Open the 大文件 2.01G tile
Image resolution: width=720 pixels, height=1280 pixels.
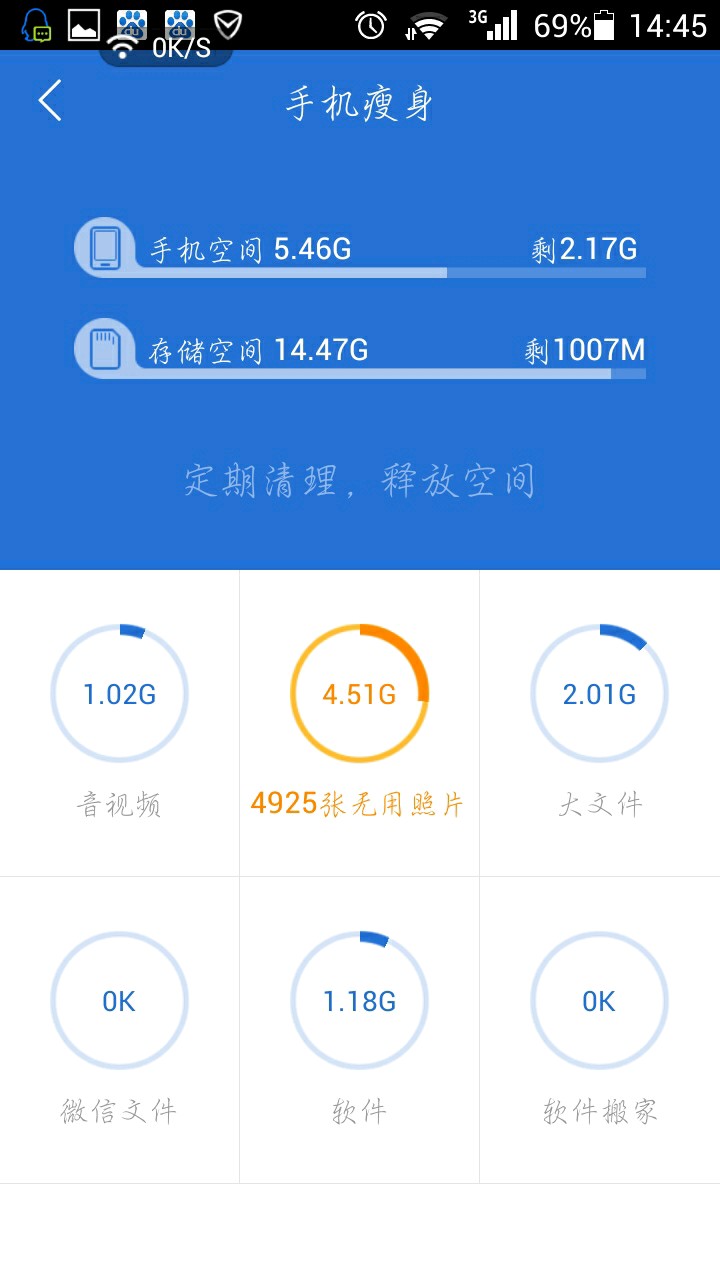click(599, 722)
